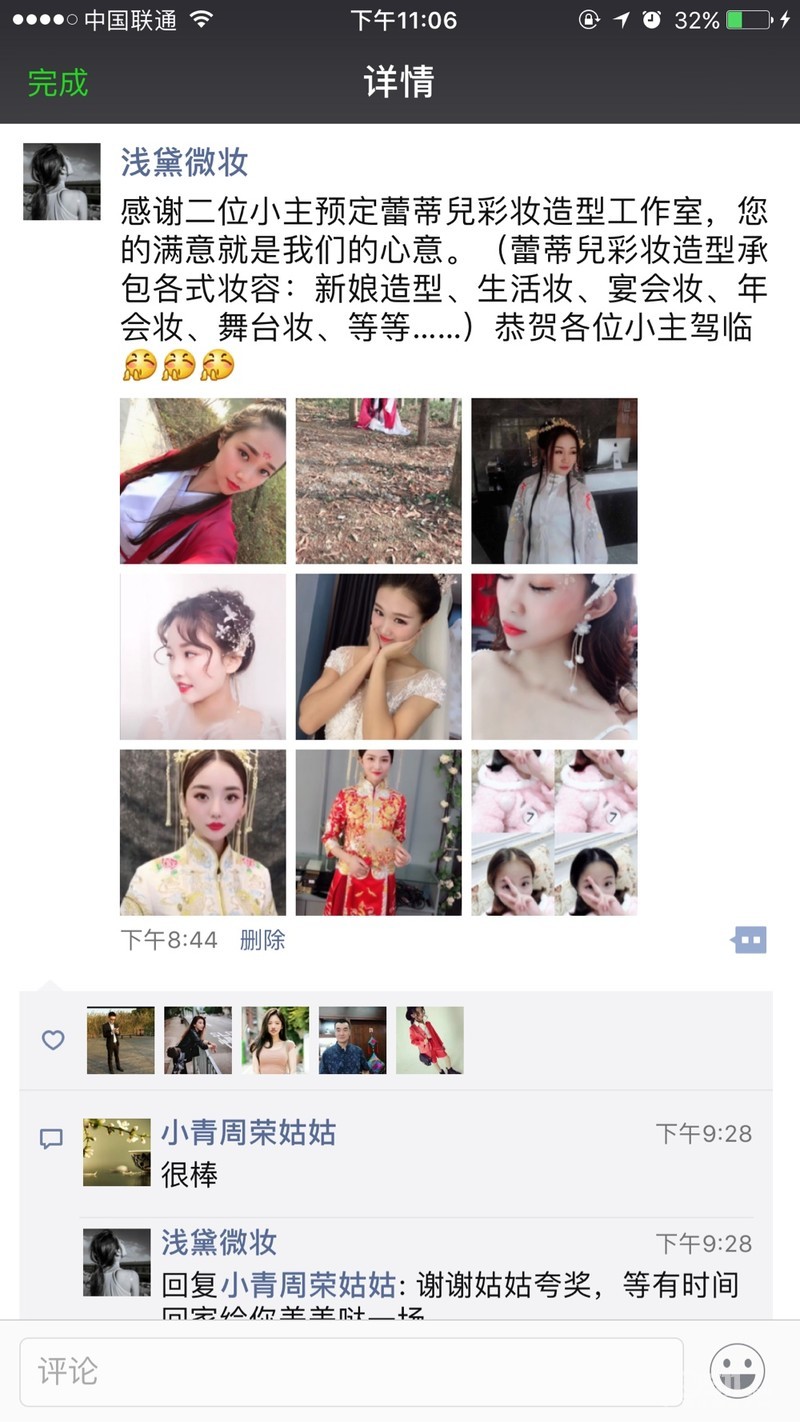Screen dimensions: 800x1422
Task: Tap 完成 to close the details page
Action: click(x=58, y=82)
